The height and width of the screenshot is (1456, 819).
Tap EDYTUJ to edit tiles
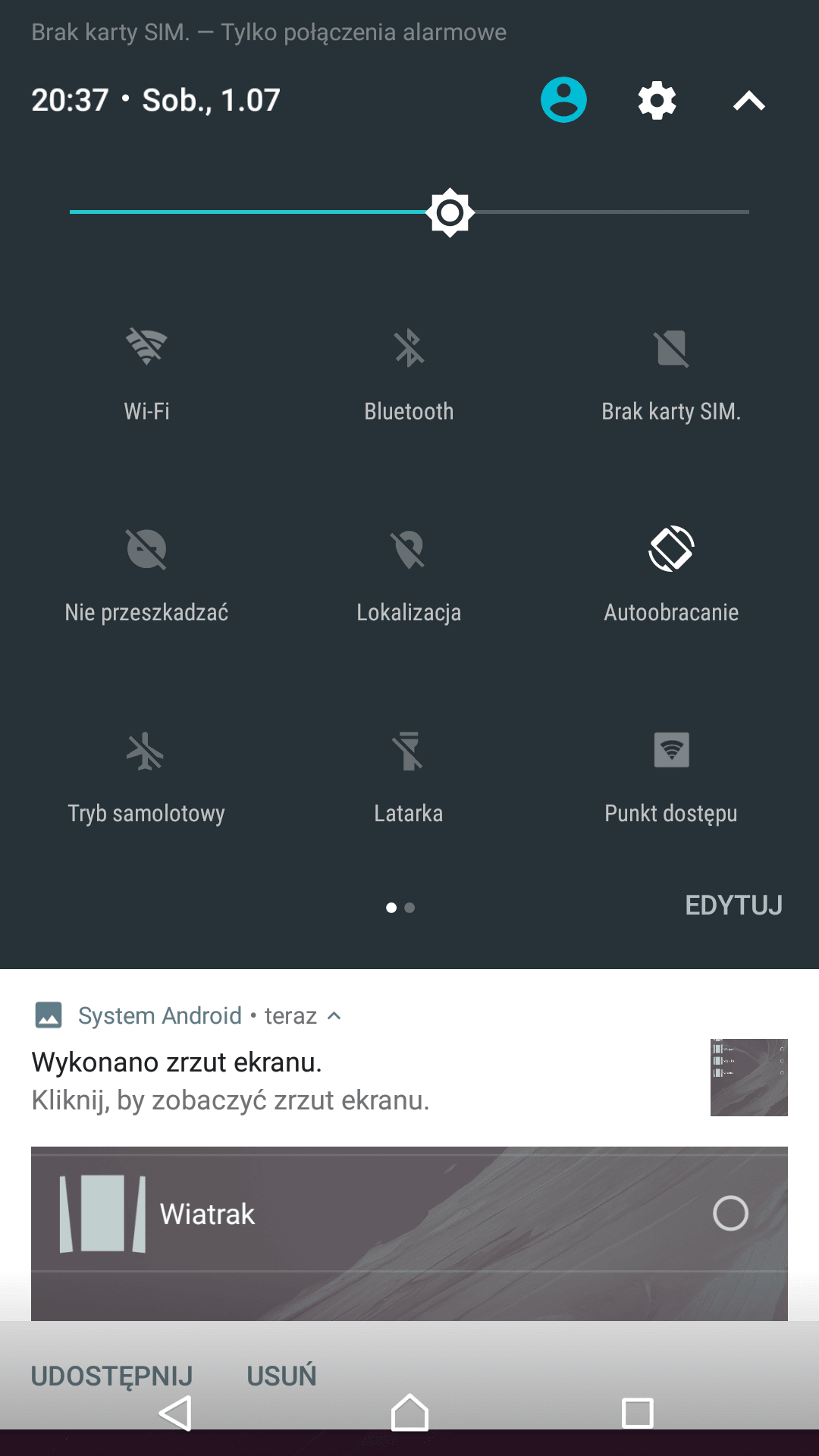tap(733, 905)
